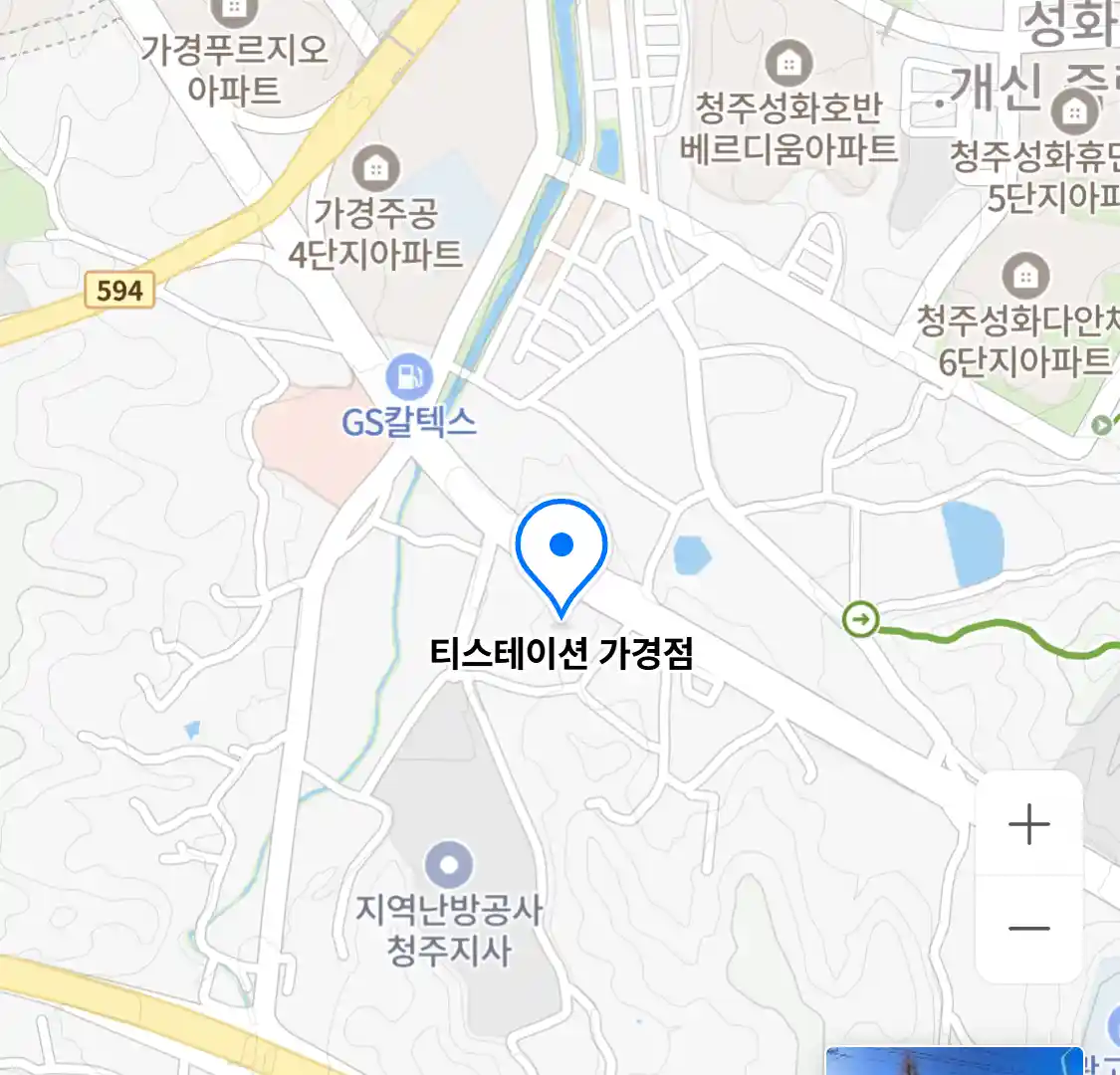Viewport: 1120px width, 1075px height.
Task: Open the 청주성화호반 베르디움아파트 marker
Action: point(788,64)
